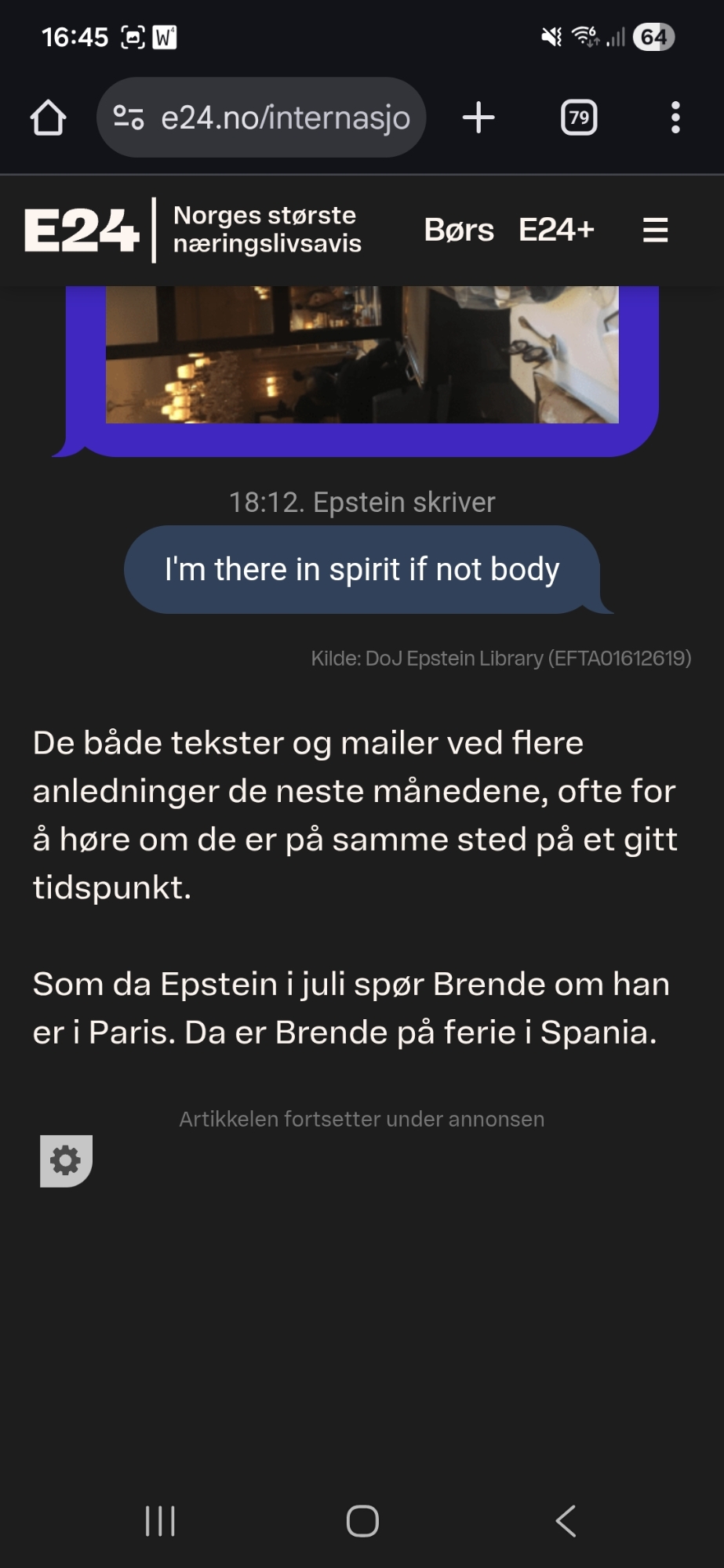Open the tab switcher showing 79 tabs
The image size is (724, 1568).
click(579, 118)
